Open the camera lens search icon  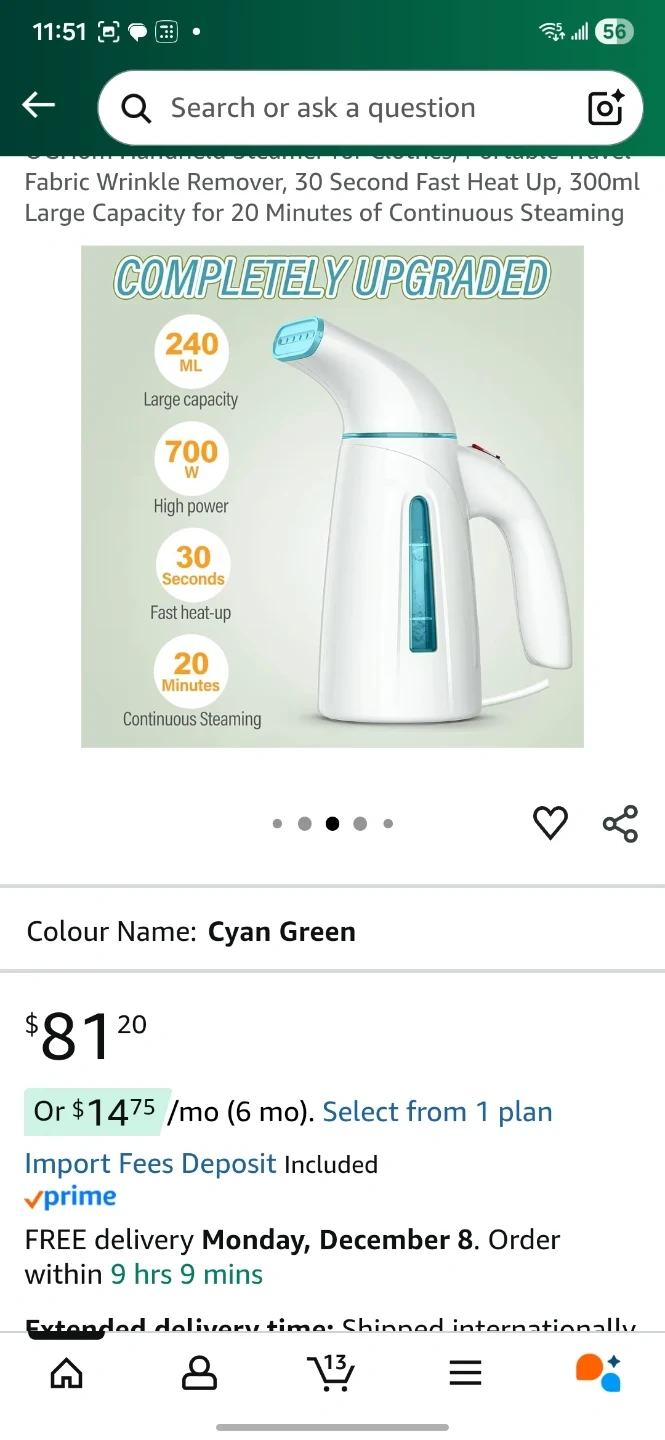606,108
